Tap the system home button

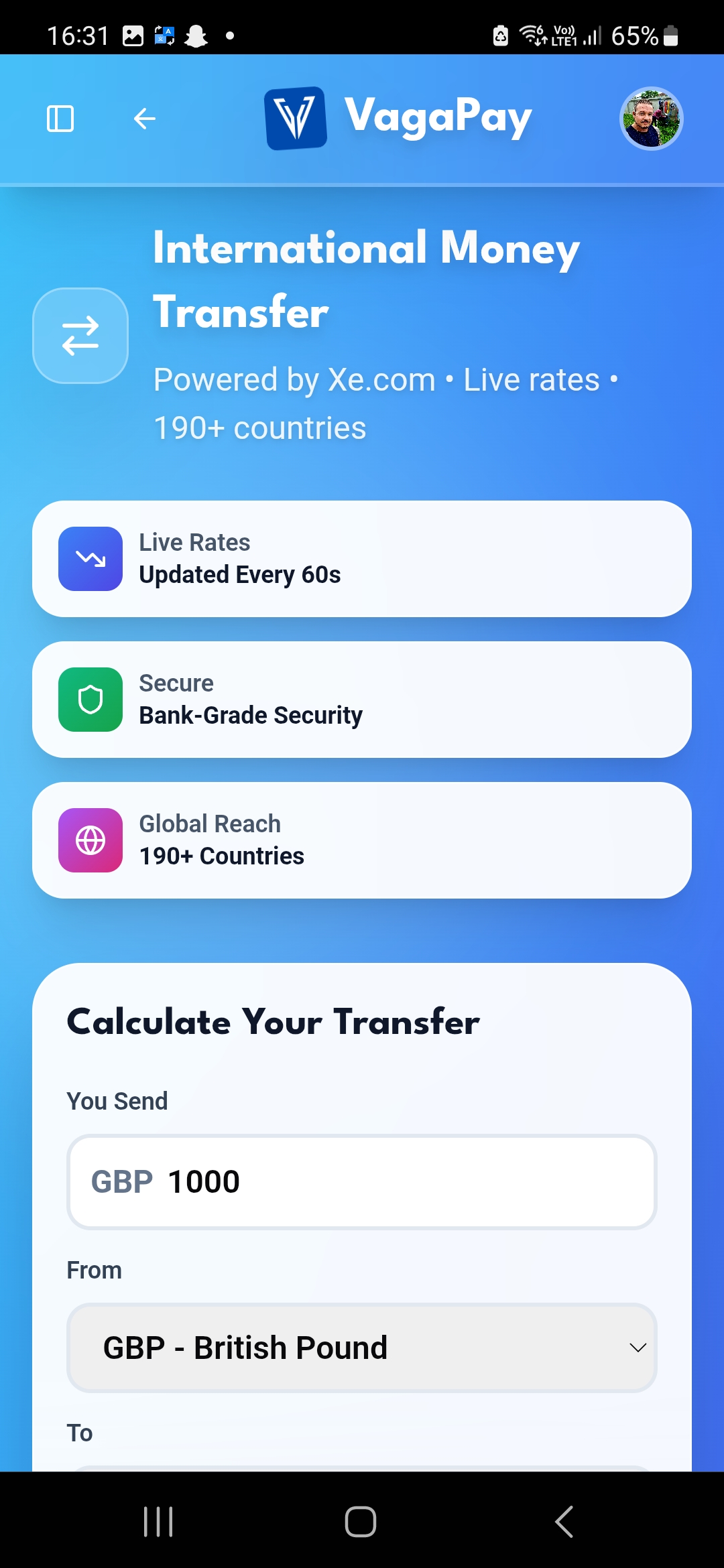tap(361, 1521)
